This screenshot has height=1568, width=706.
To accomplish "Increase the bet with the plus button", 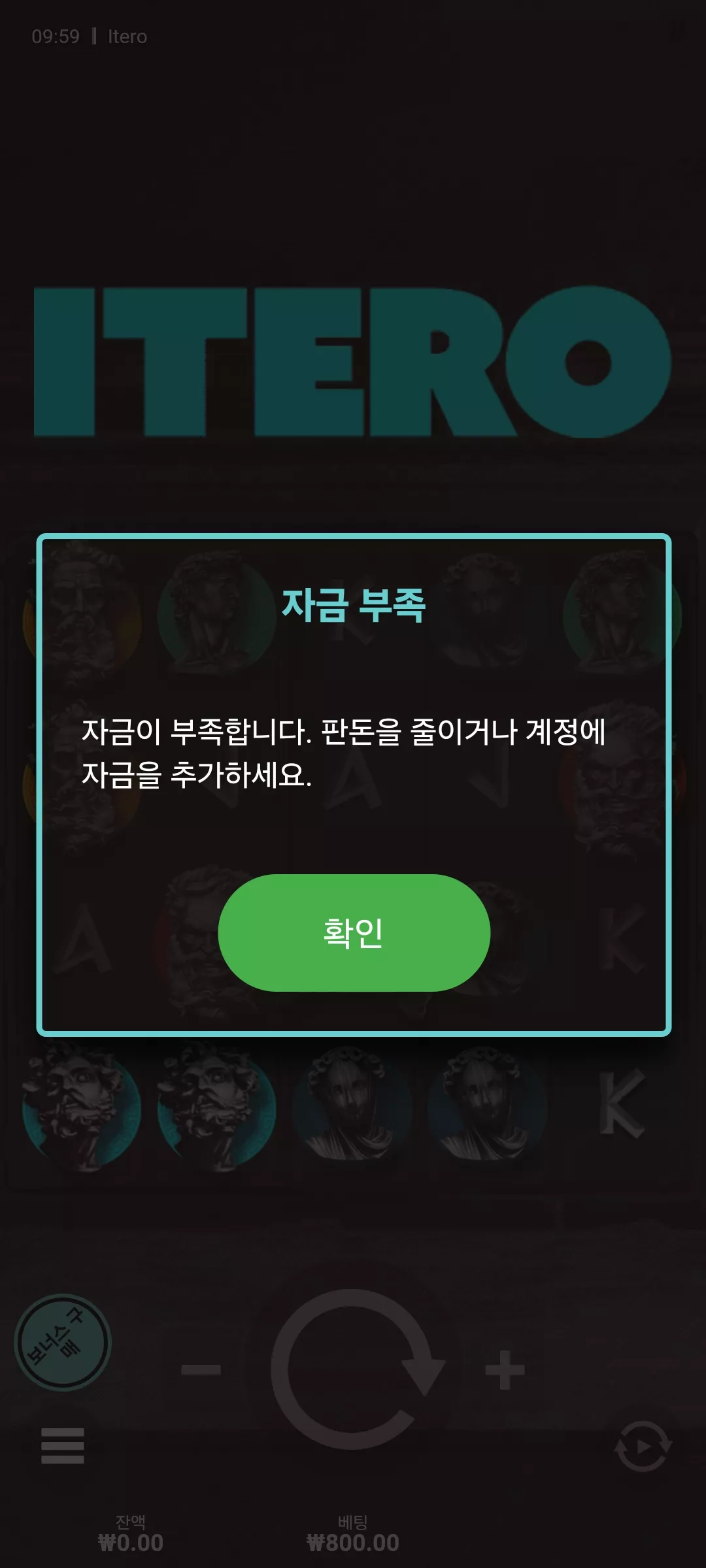I will click(x=505, y=1369).
